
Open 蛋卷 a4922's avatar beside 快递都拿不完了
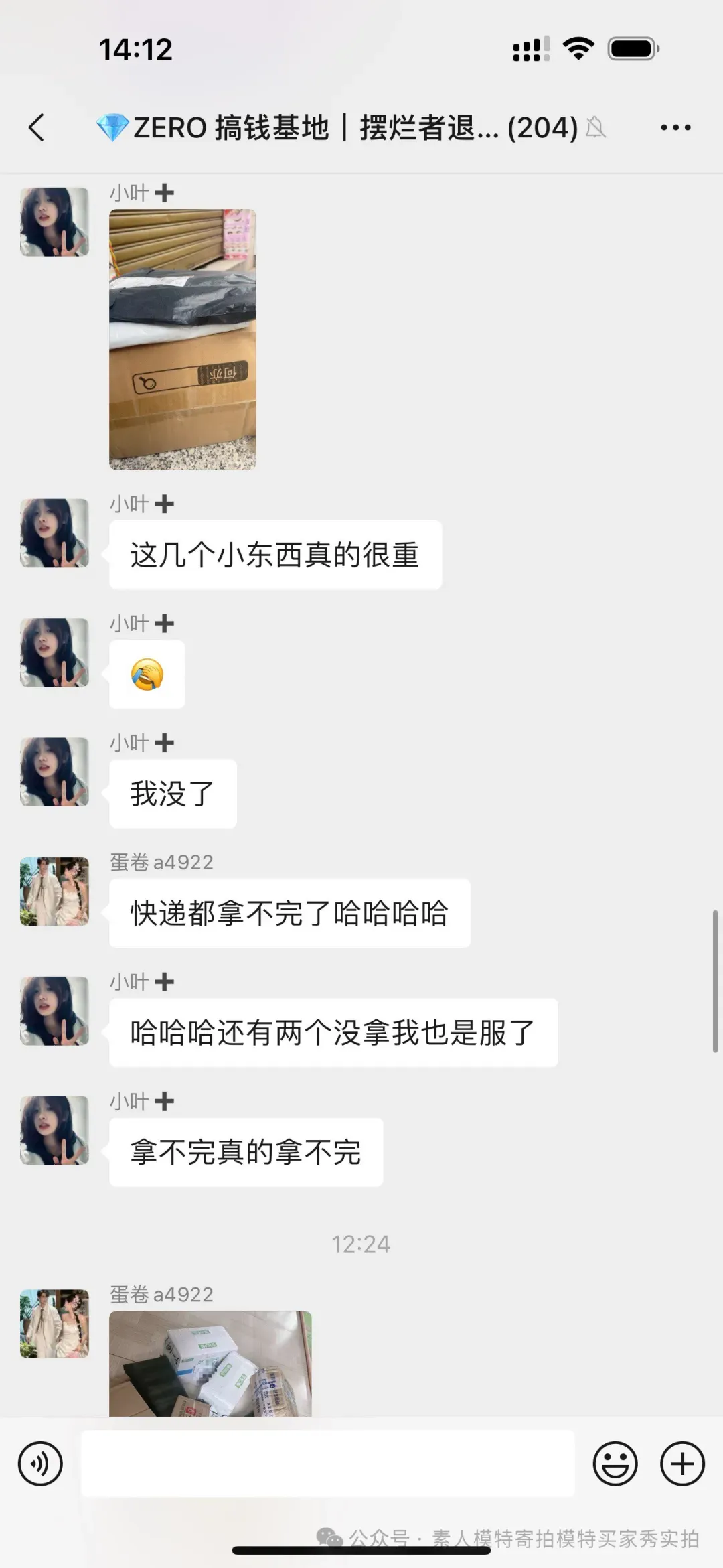point(54,892)
